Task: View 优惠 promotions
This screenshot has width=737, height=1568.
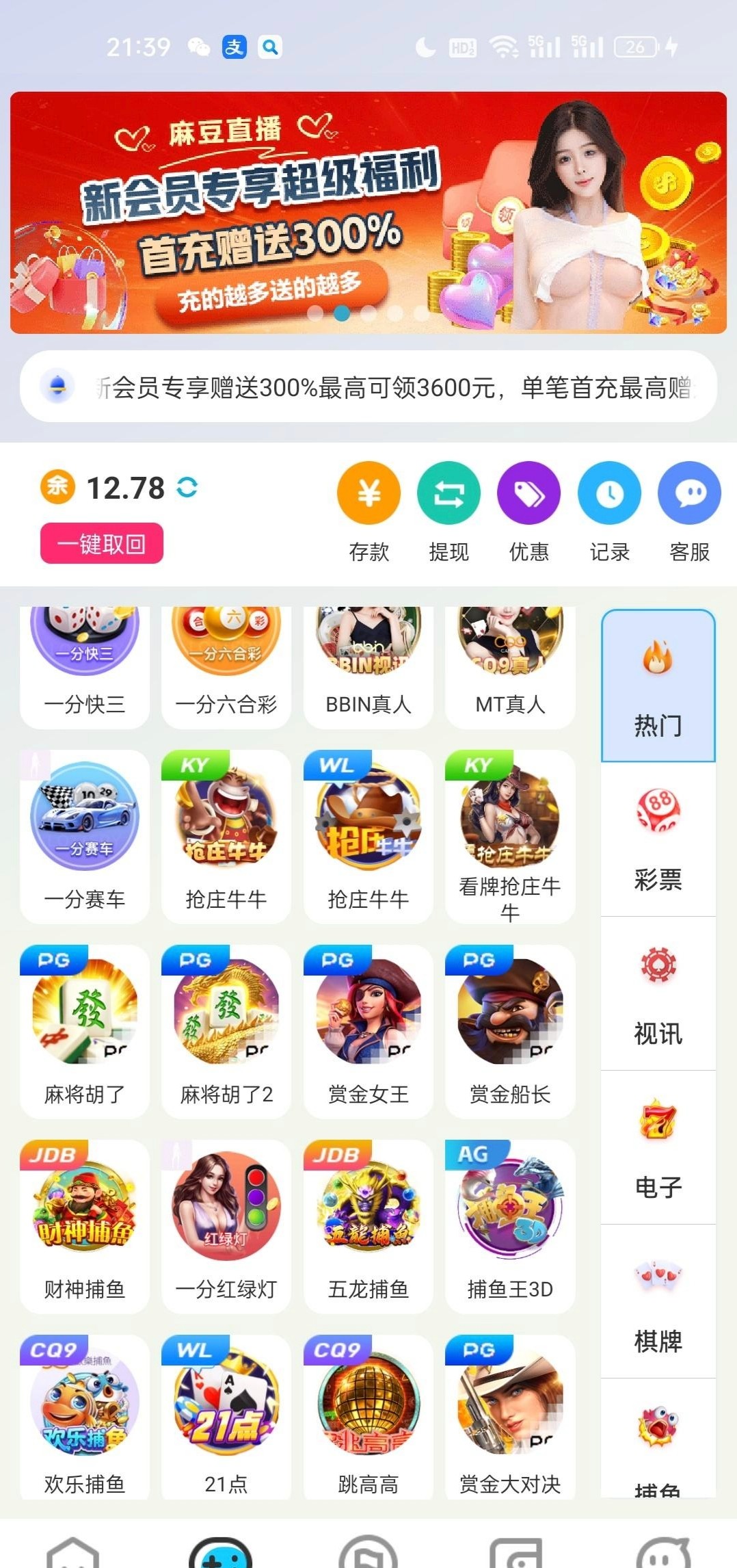Action: [528, 494]
